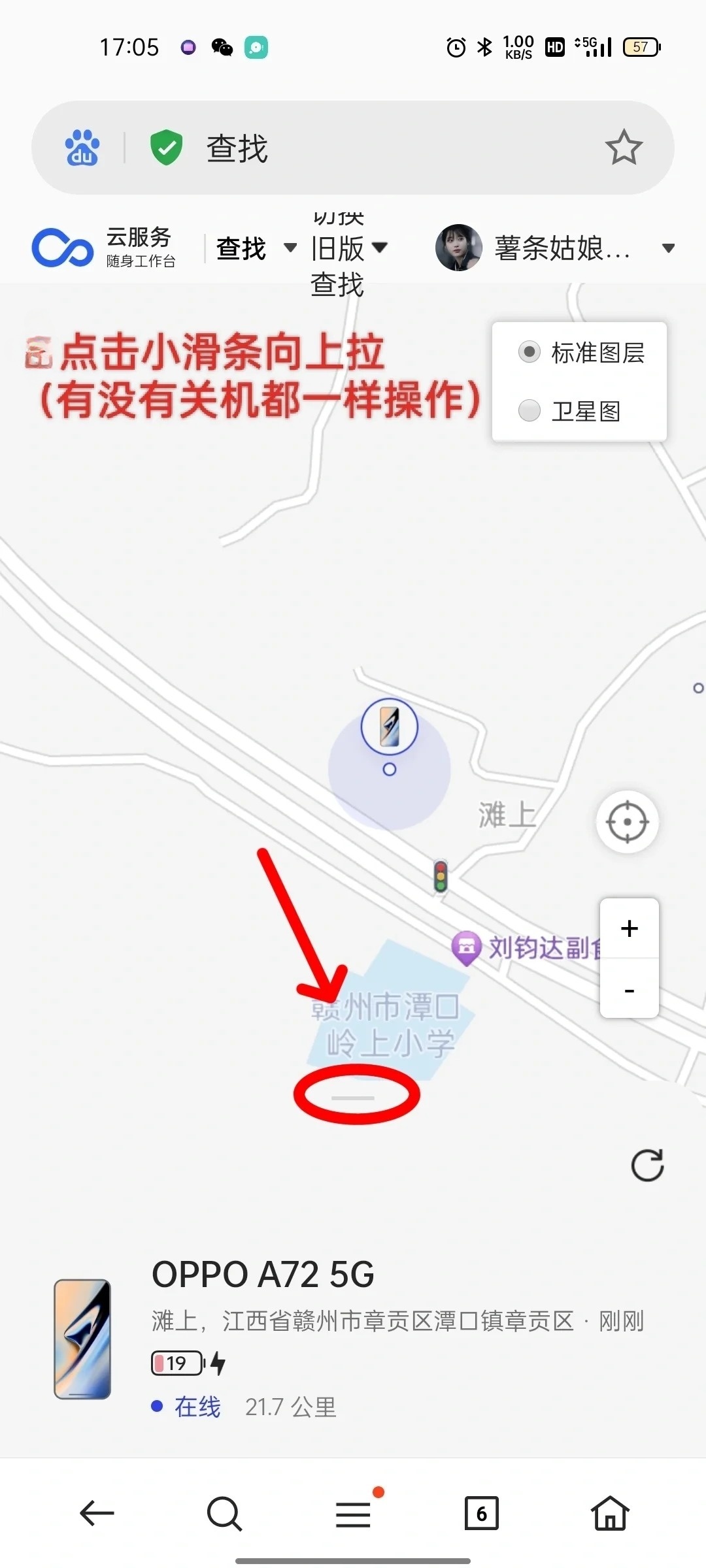Screen dimensions: 706x1568
Task: Open the search icon in bottom navigation
Action: 224,1514
